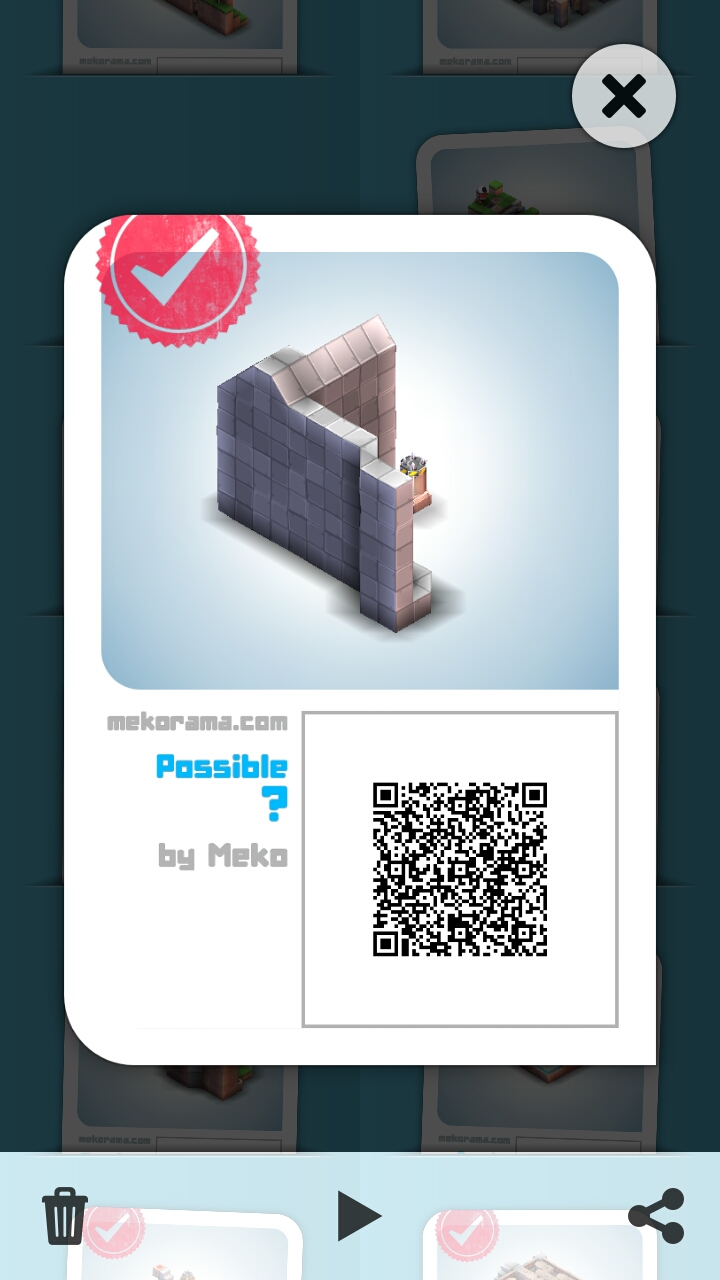This screenshot has width=720, height=1280.
Task: Share this level card
Action: tap(657, 1215)
